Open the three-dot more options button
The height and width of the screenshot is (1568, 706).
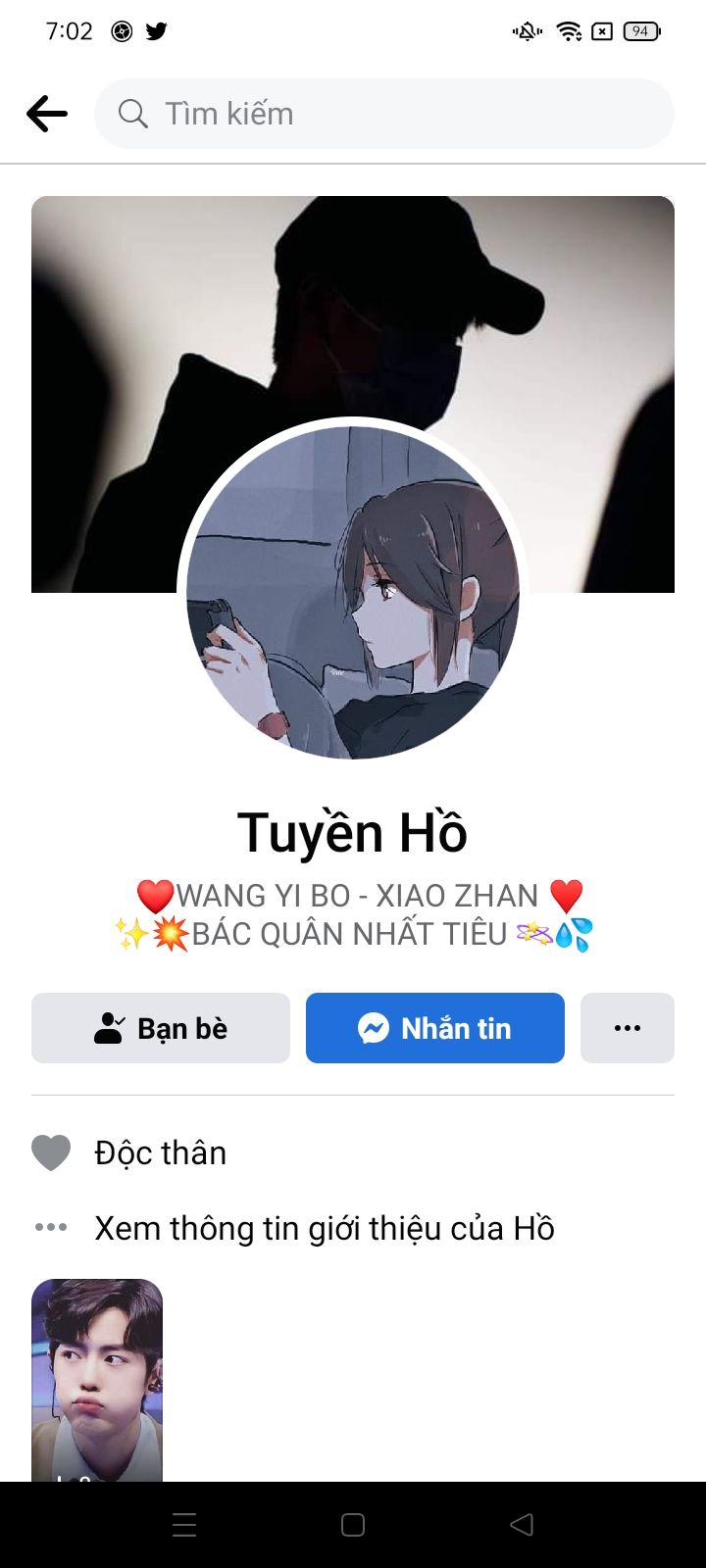click(x=628, y=1028)
